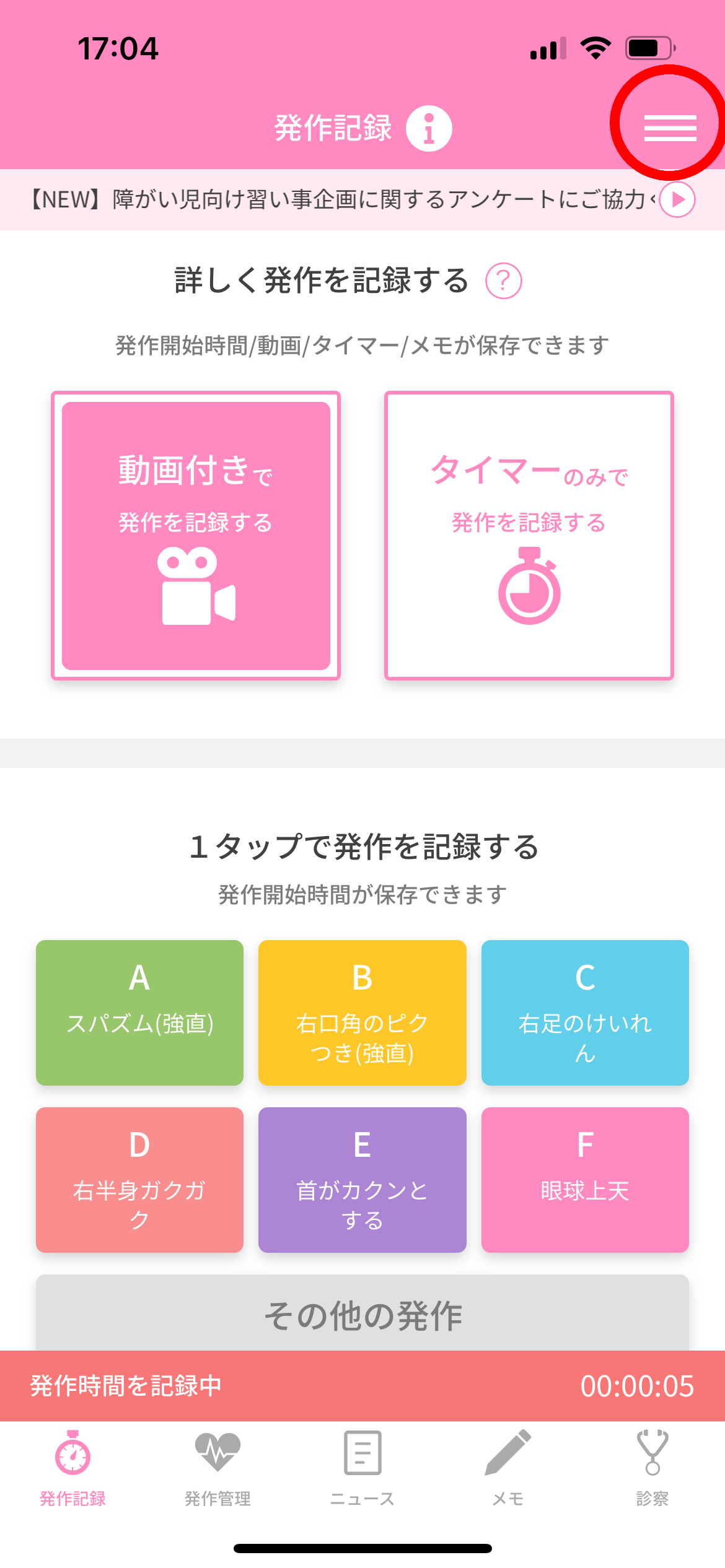Open the NEW survey announcement arrow
Screen dimensions: 725x1568
[677, 199]
